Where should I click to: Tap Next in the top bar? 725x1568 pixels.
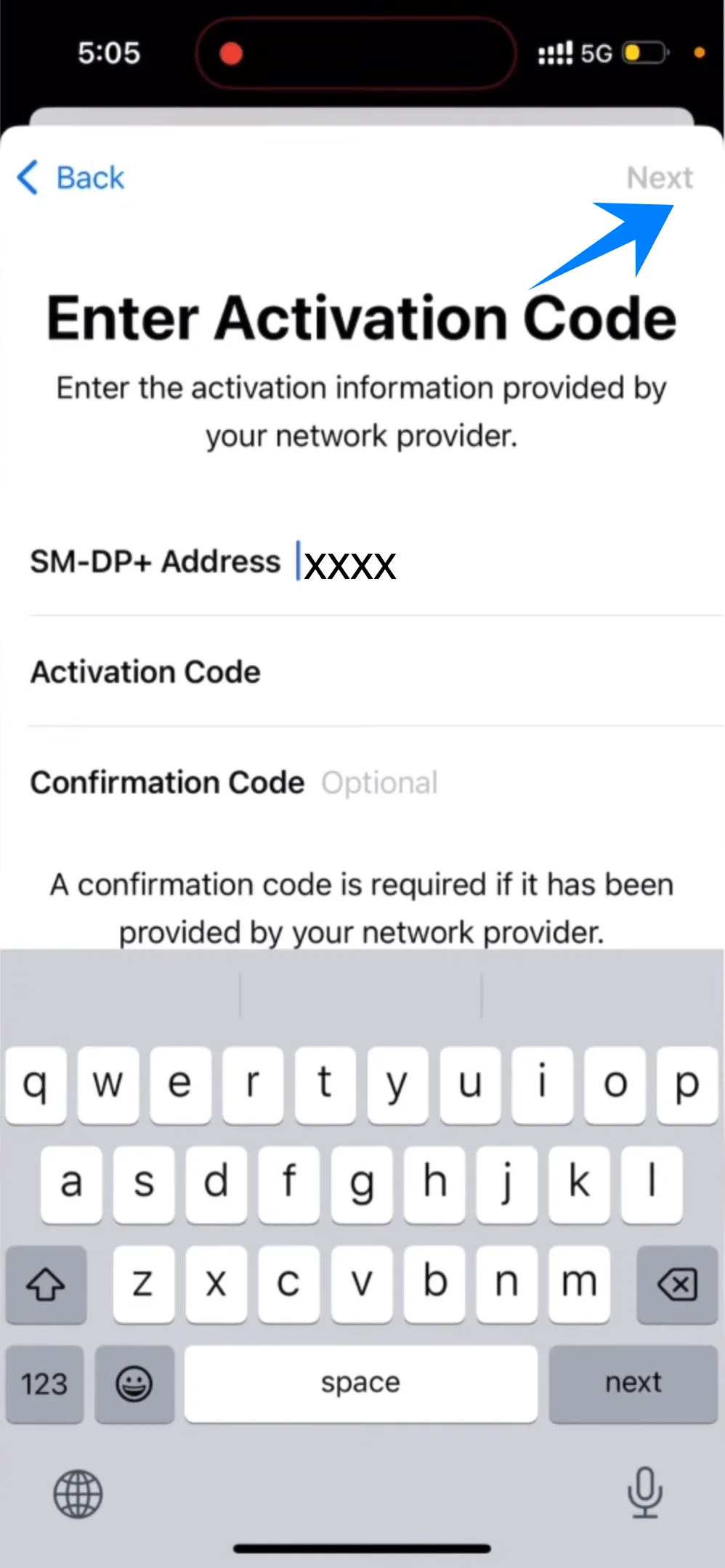click(660, 178)
